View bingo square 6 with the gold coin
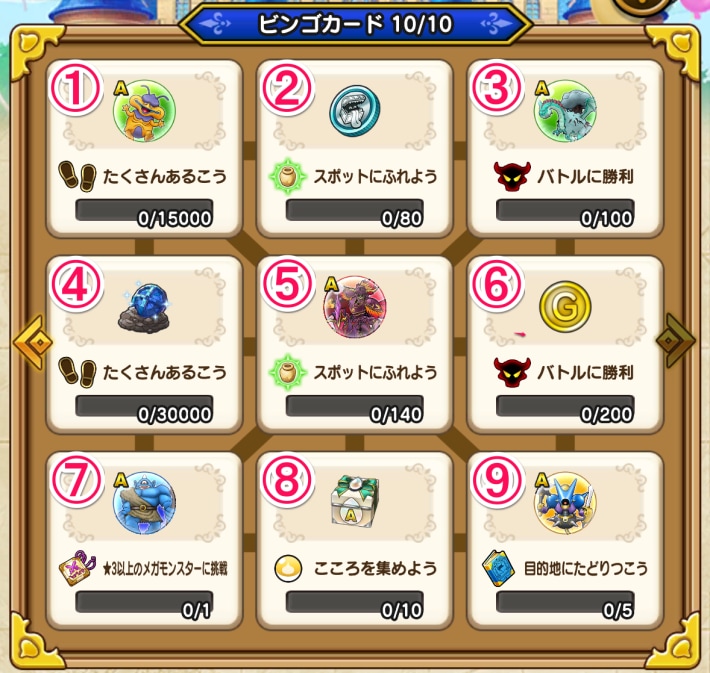Image resolution: width=710 pixels, height=673 pixels. [565, 343]
